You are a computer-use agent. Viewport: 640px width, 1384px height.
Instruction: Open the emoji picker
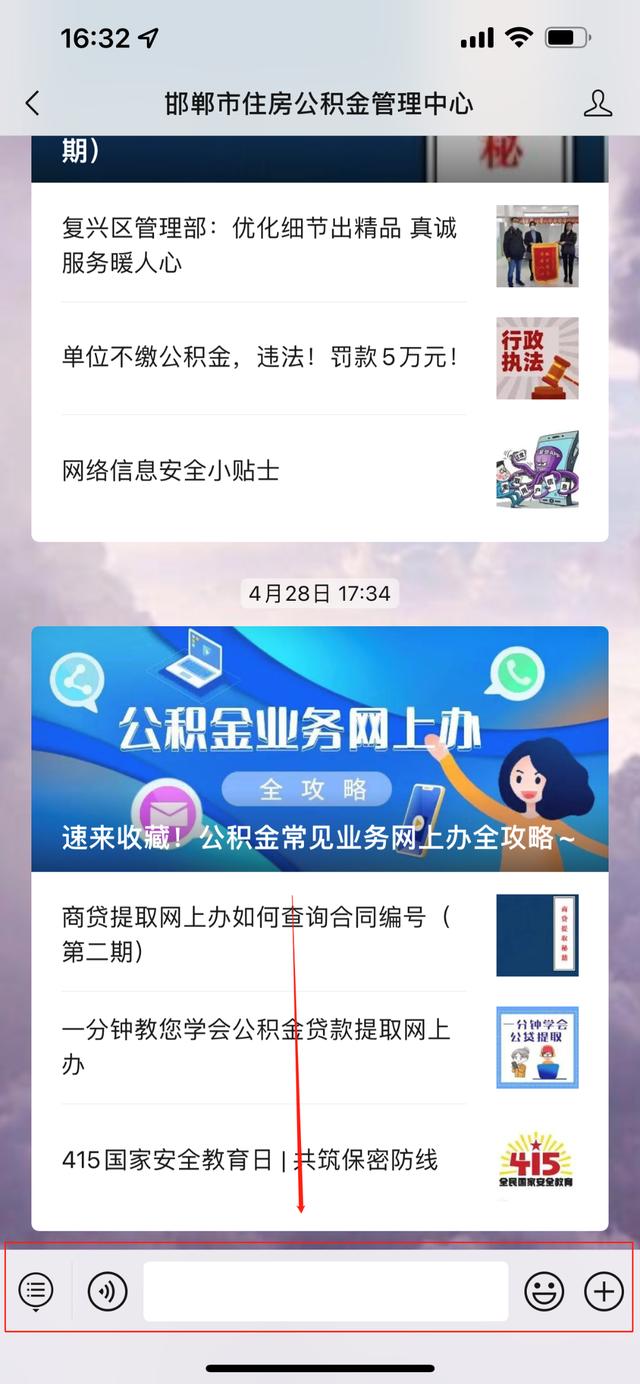click(544, 1292)
